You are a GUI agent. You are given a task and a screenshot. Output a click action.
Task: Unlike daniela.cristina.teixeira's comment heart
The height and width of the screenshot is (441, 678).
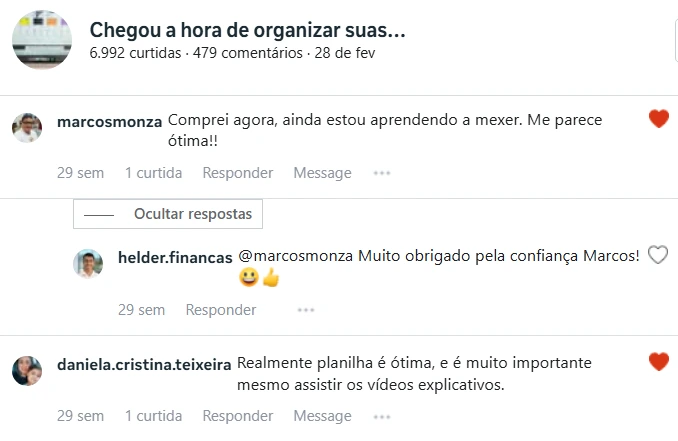click(658, 362)
